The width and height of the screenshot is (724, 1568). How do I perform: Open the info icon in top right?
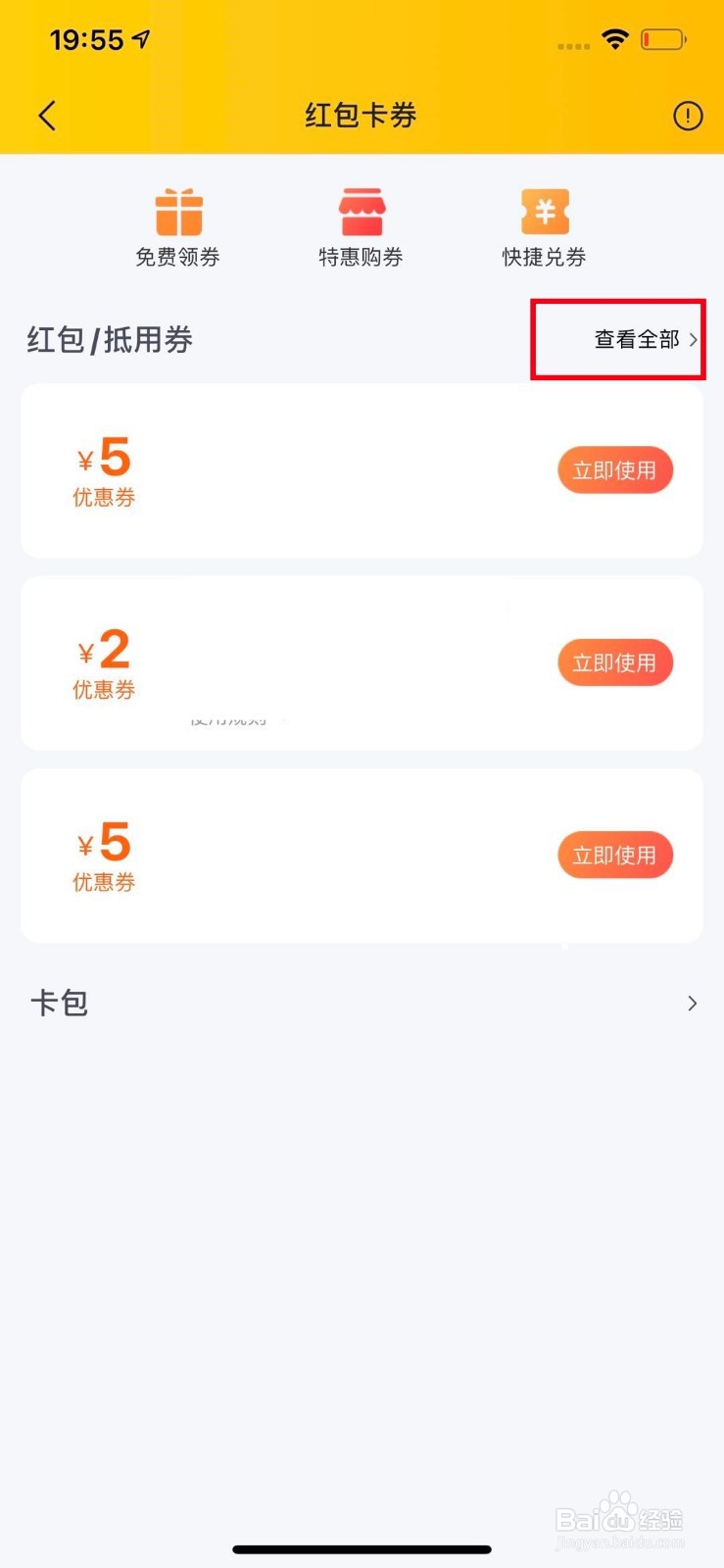(688, 115)
